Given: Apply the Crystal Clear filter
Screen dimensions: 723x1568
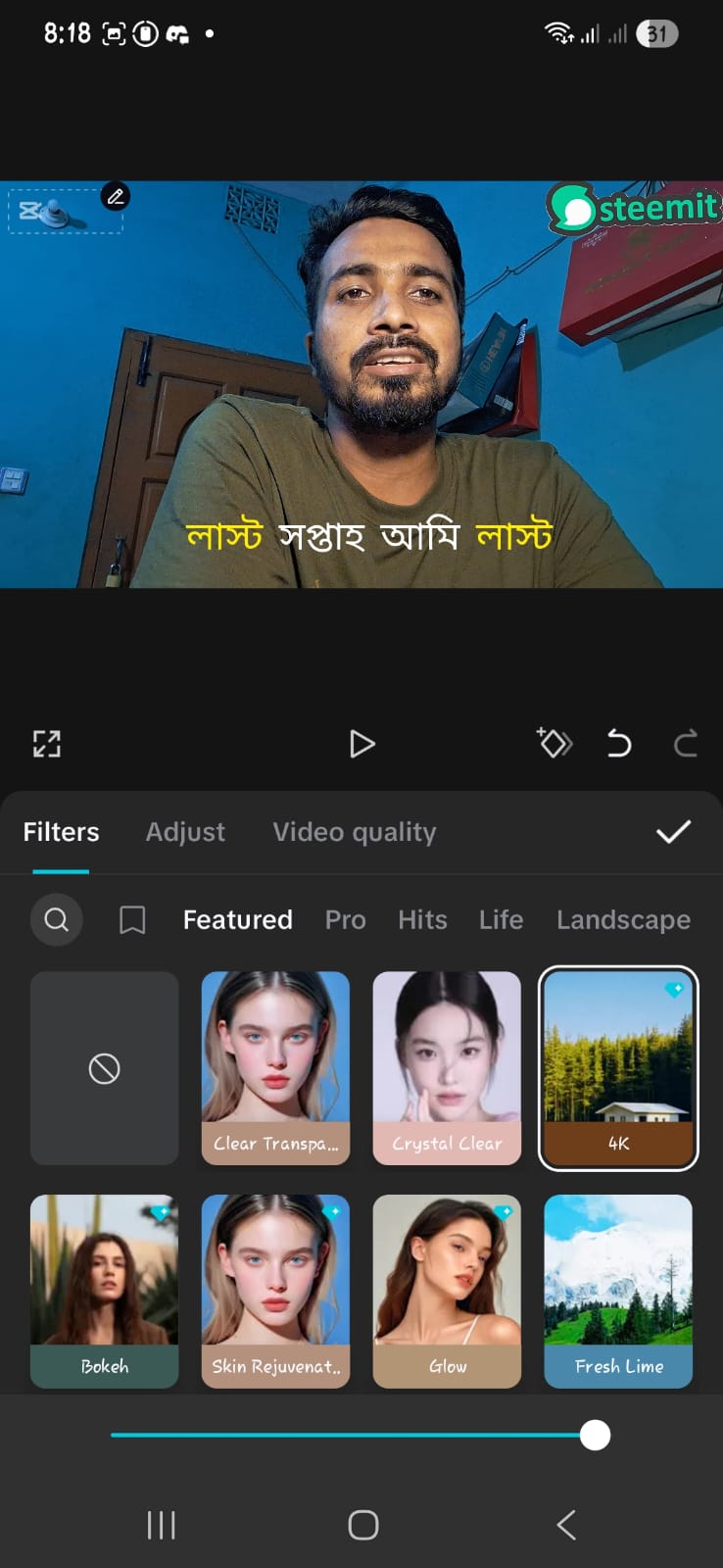Looking at the screenshot, I should 447,1067.
